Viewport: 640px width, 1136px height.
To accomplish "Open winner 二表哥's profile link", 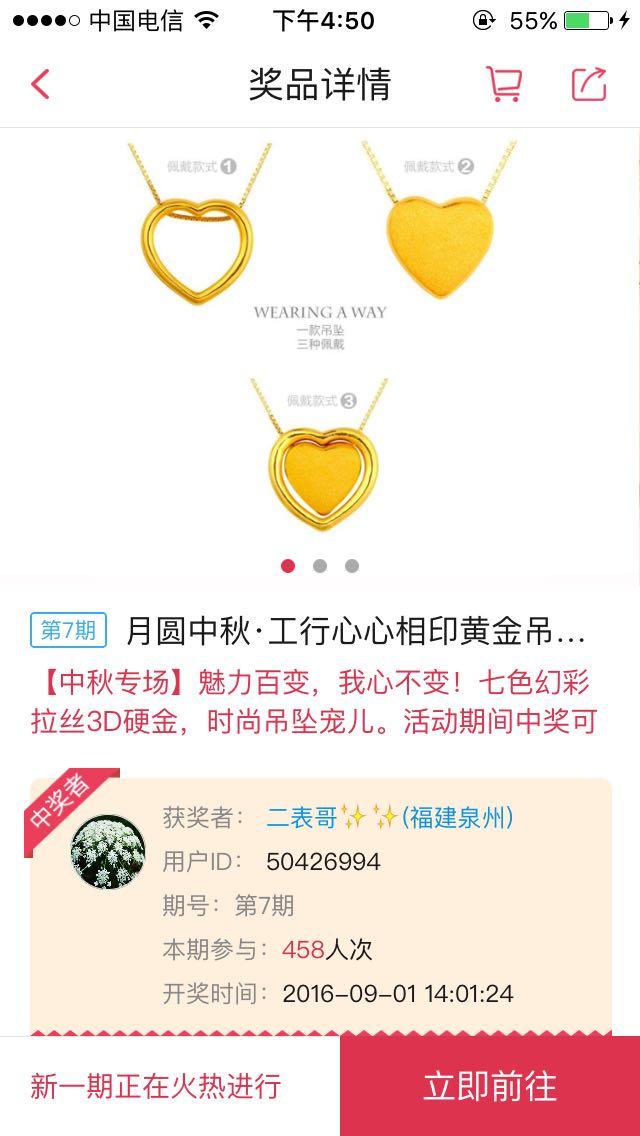I will [390, 818].
